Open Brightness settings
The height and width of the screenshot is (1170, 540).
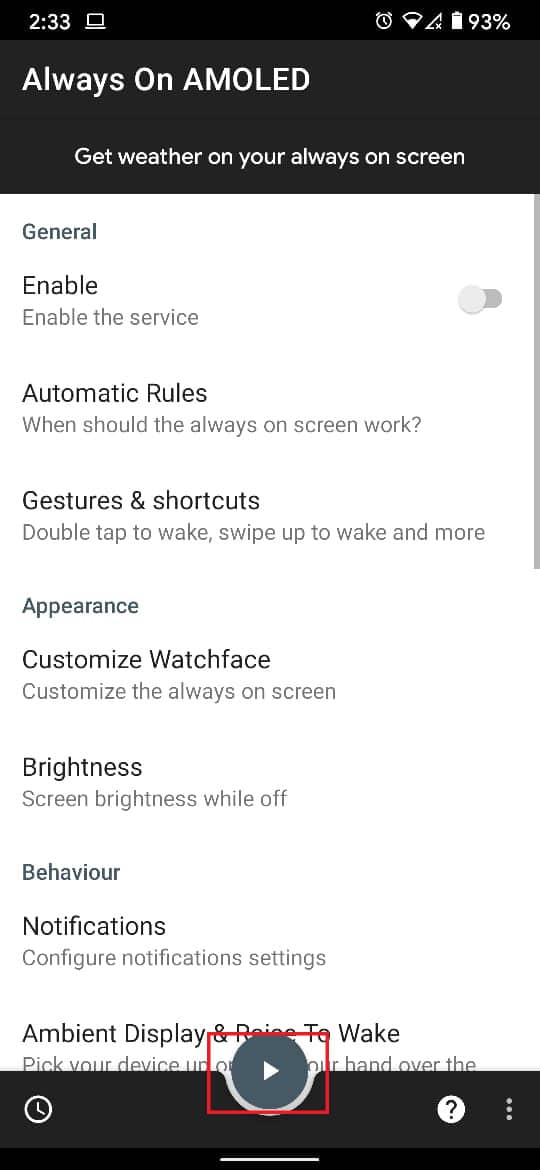tap(270, 782)
